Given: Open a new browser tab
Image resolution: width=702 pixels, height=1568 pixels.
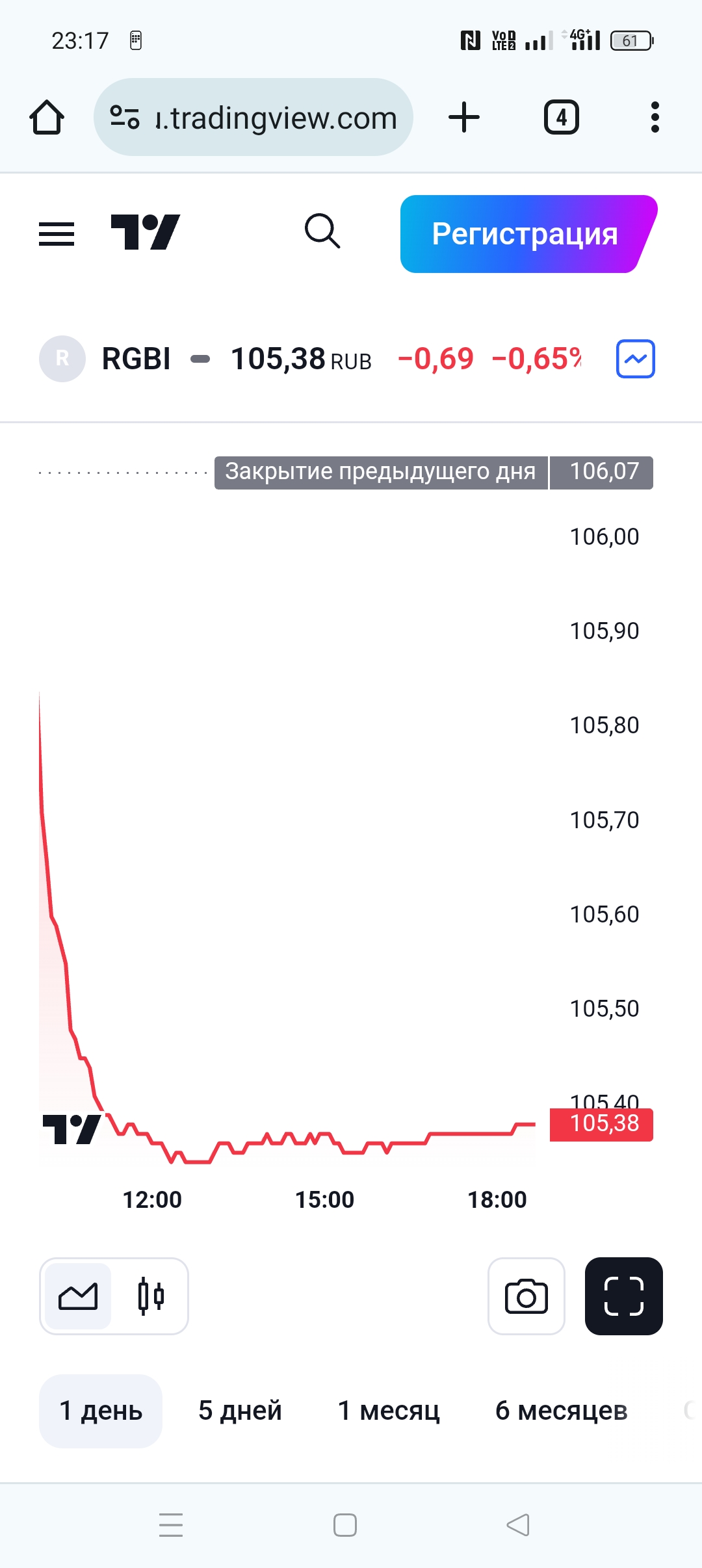Looking at the screenshot, I should [464, 118].
